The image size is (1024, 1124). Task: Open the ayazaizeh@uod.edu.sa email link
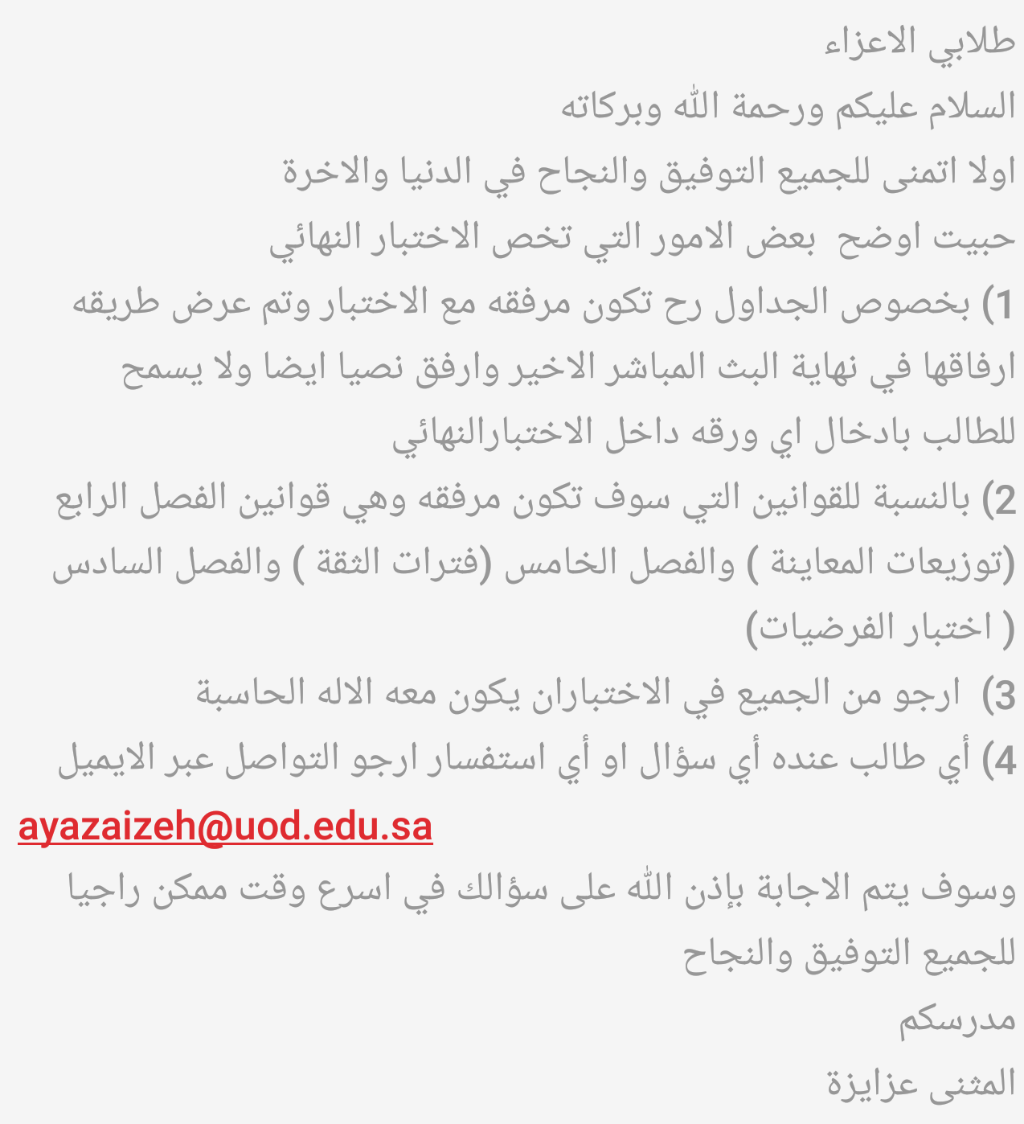225,827
